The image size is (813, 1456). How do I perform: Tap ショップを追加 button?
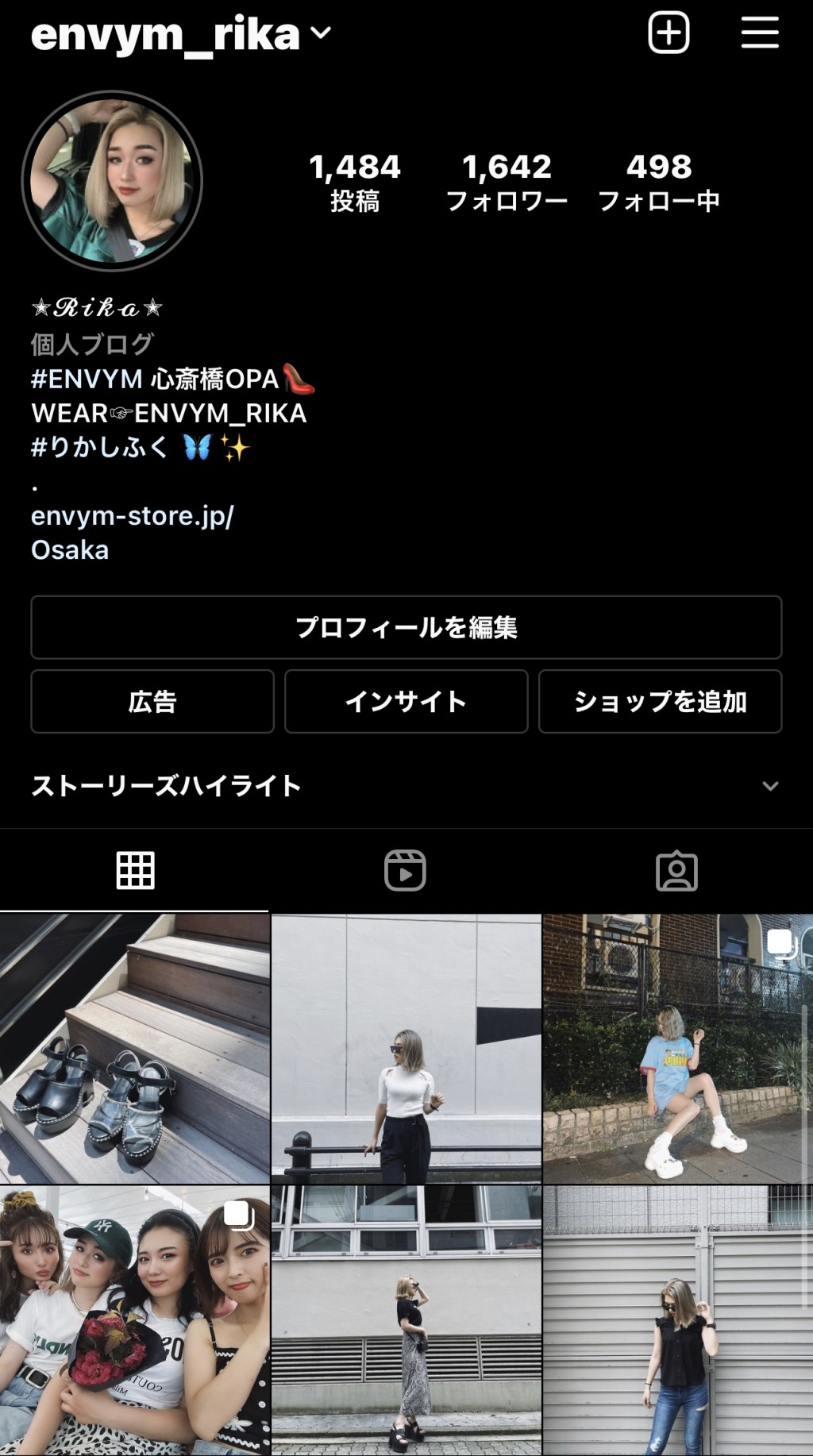pyautogui.click(x=660, y=702)
